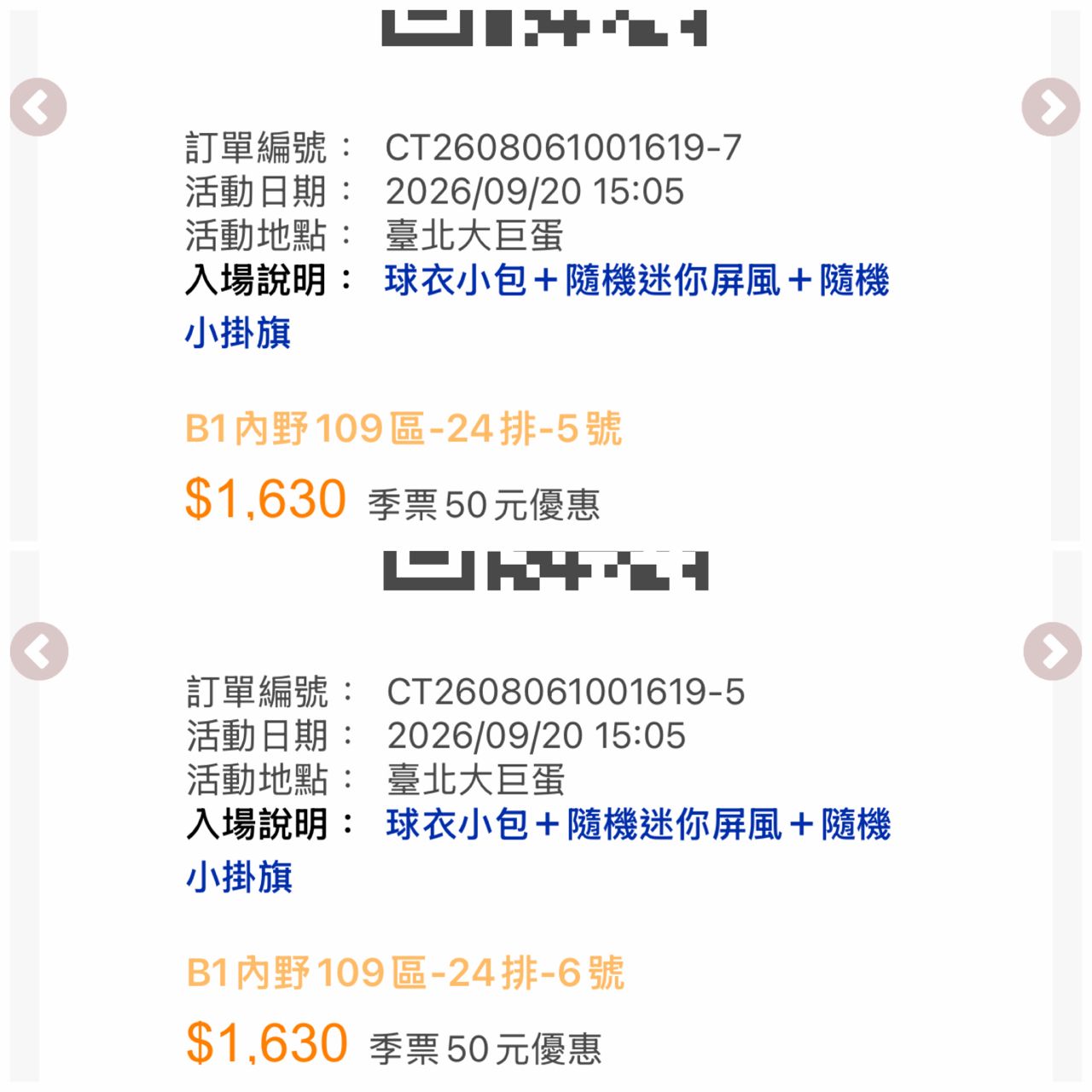This screenshot has height=1092, width=1092.
Task: Go to previous ticket from order CT2608061001619-5
Action: (39, 652)
